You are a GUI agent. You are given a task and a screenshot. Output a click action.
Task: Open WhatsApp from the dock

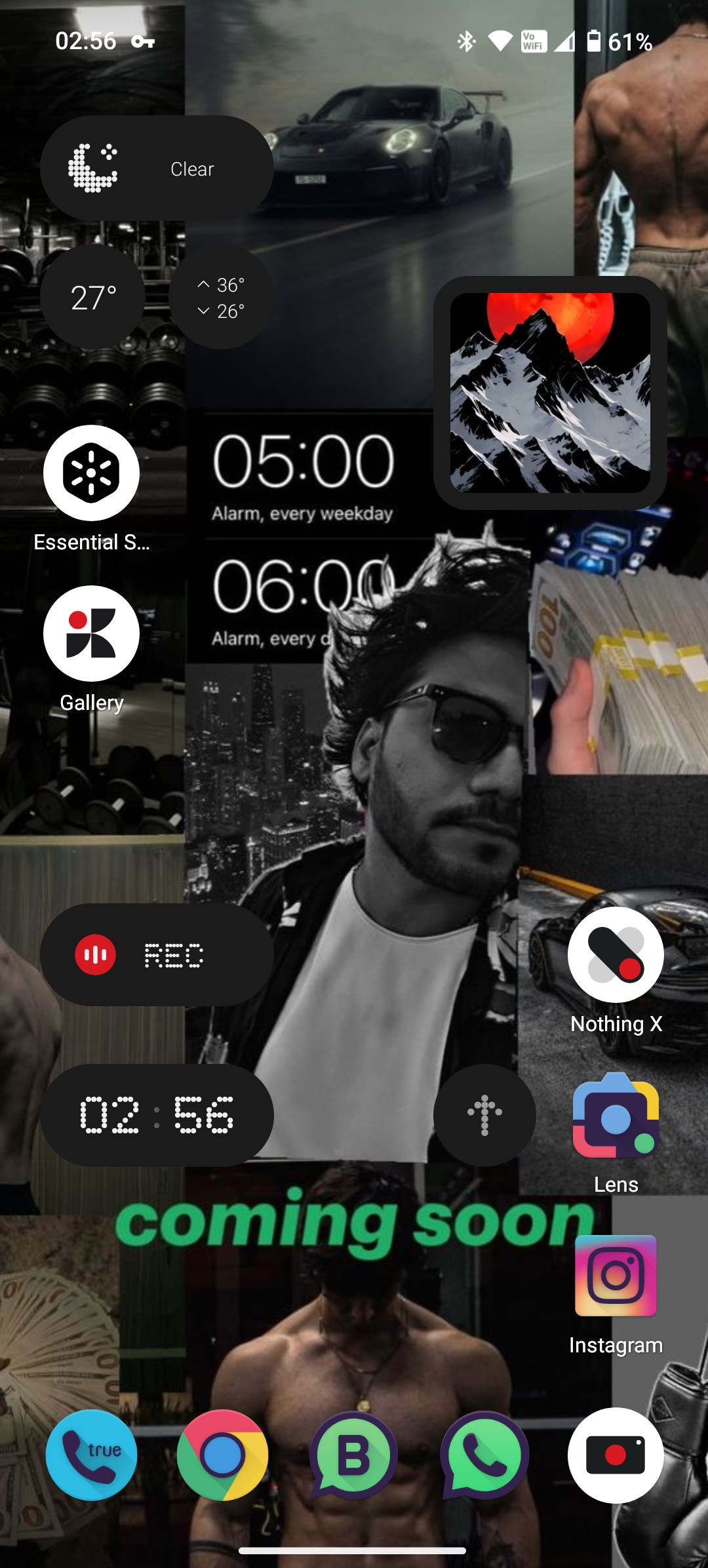click(484, 1455)
